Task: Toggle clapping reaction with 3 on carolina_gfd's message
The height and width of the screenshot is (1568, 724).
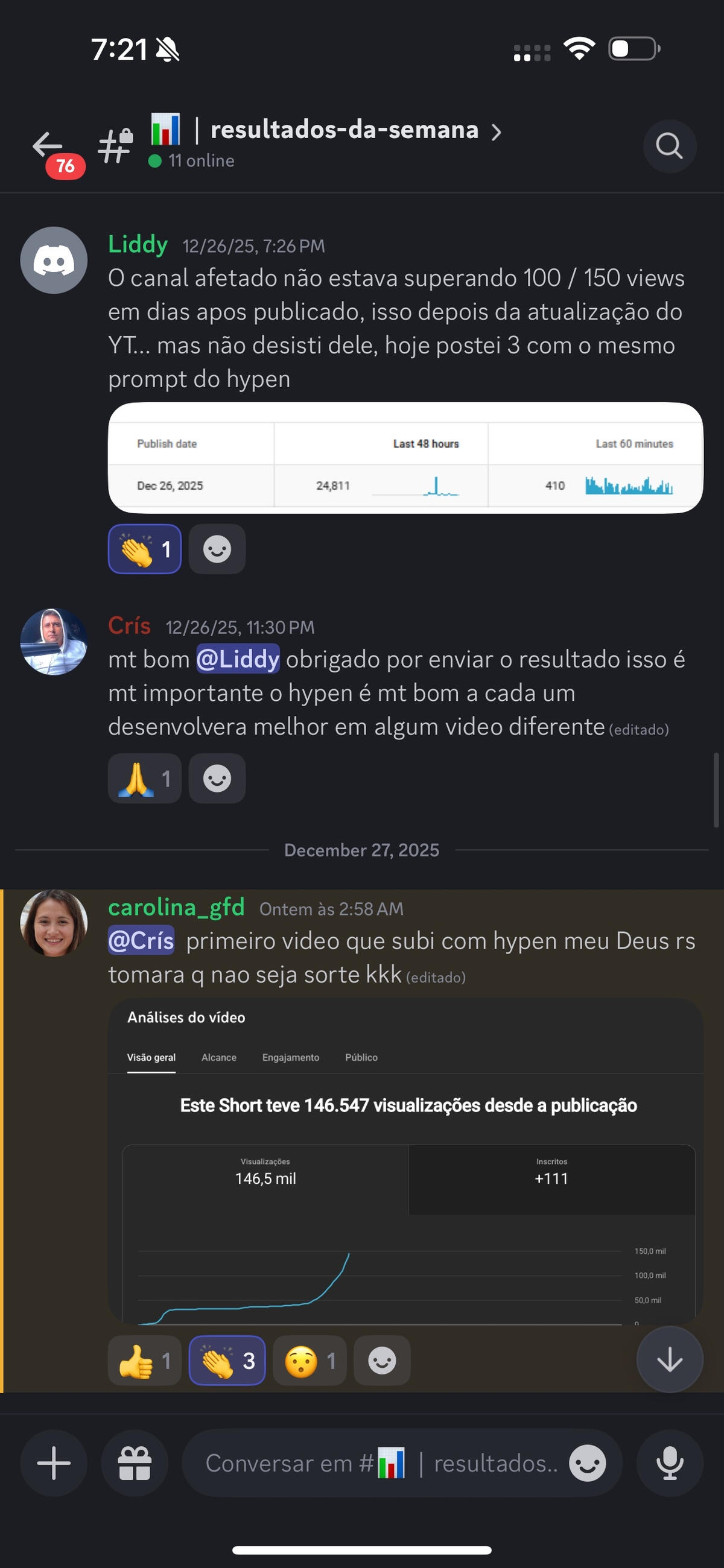Action: coord(227,1361)
